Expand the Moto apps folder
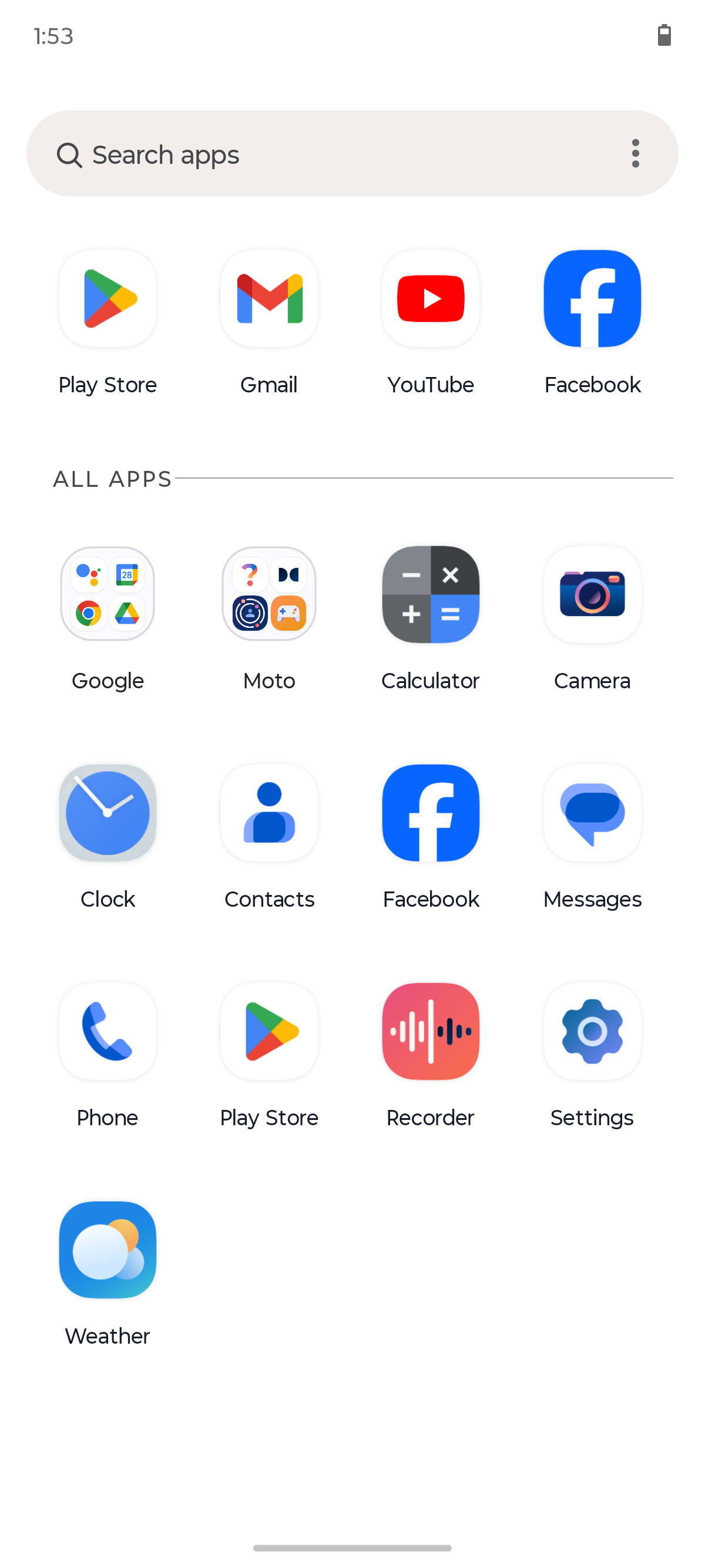The width and height of the screenshot is (705, 1568). click(x=269, y=594)
